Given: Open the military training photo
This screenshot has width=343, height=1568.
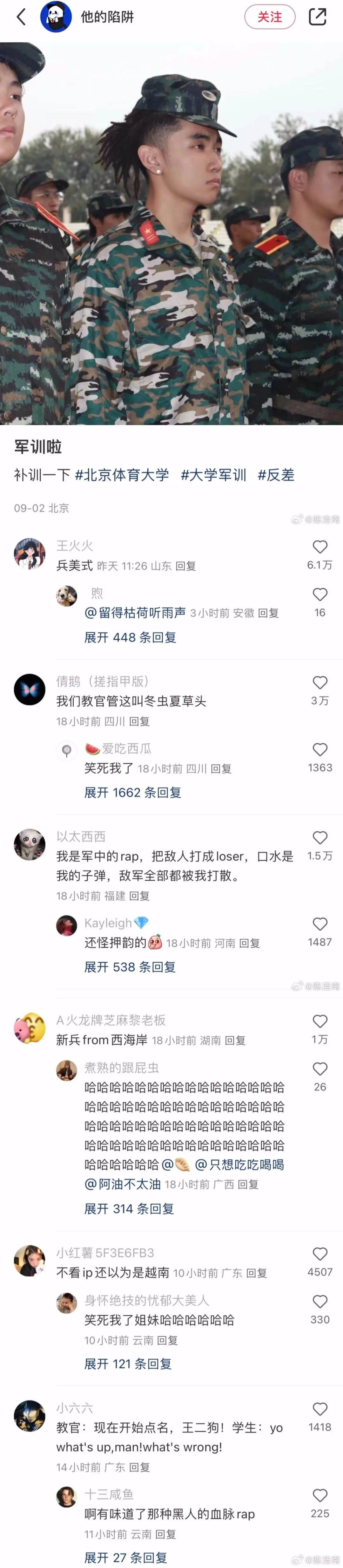Looking at the screenshot, I should (171, 233).
